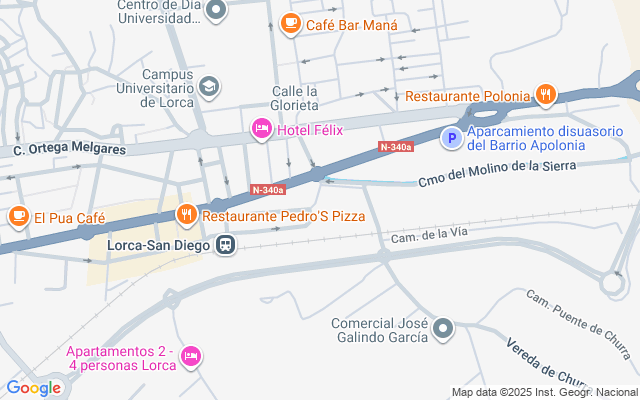Open the El Pua Café marker

tap(19, 215)
